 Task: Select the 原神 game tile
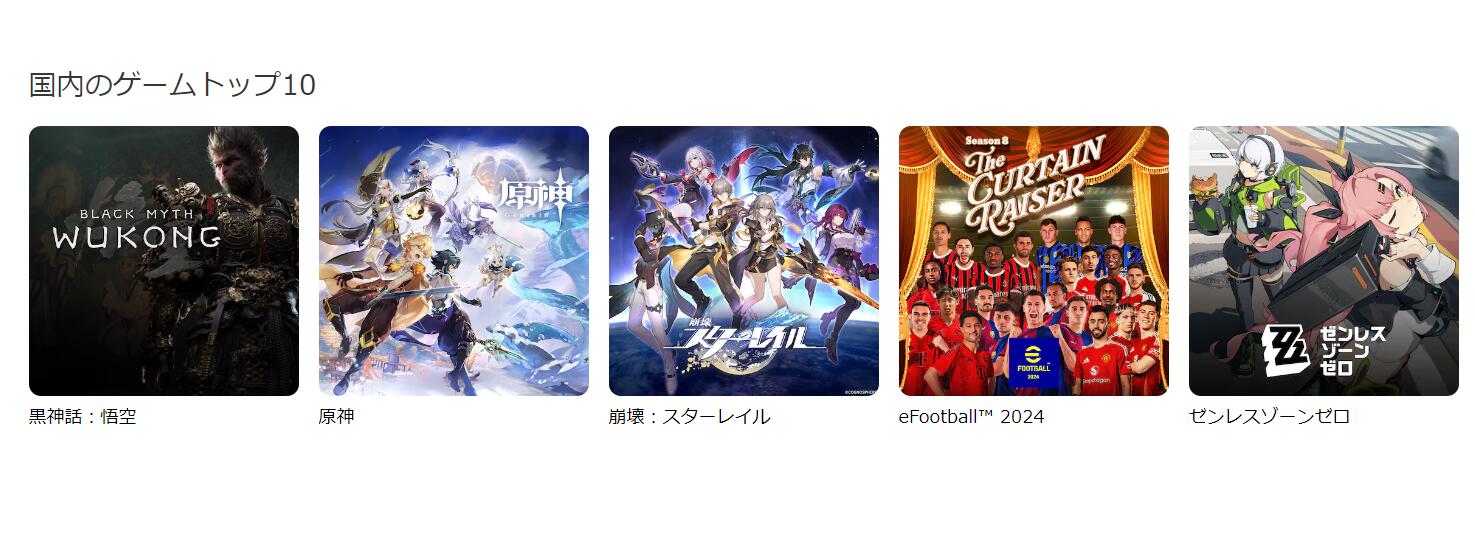pyautogui.click(x=453, y=260)
